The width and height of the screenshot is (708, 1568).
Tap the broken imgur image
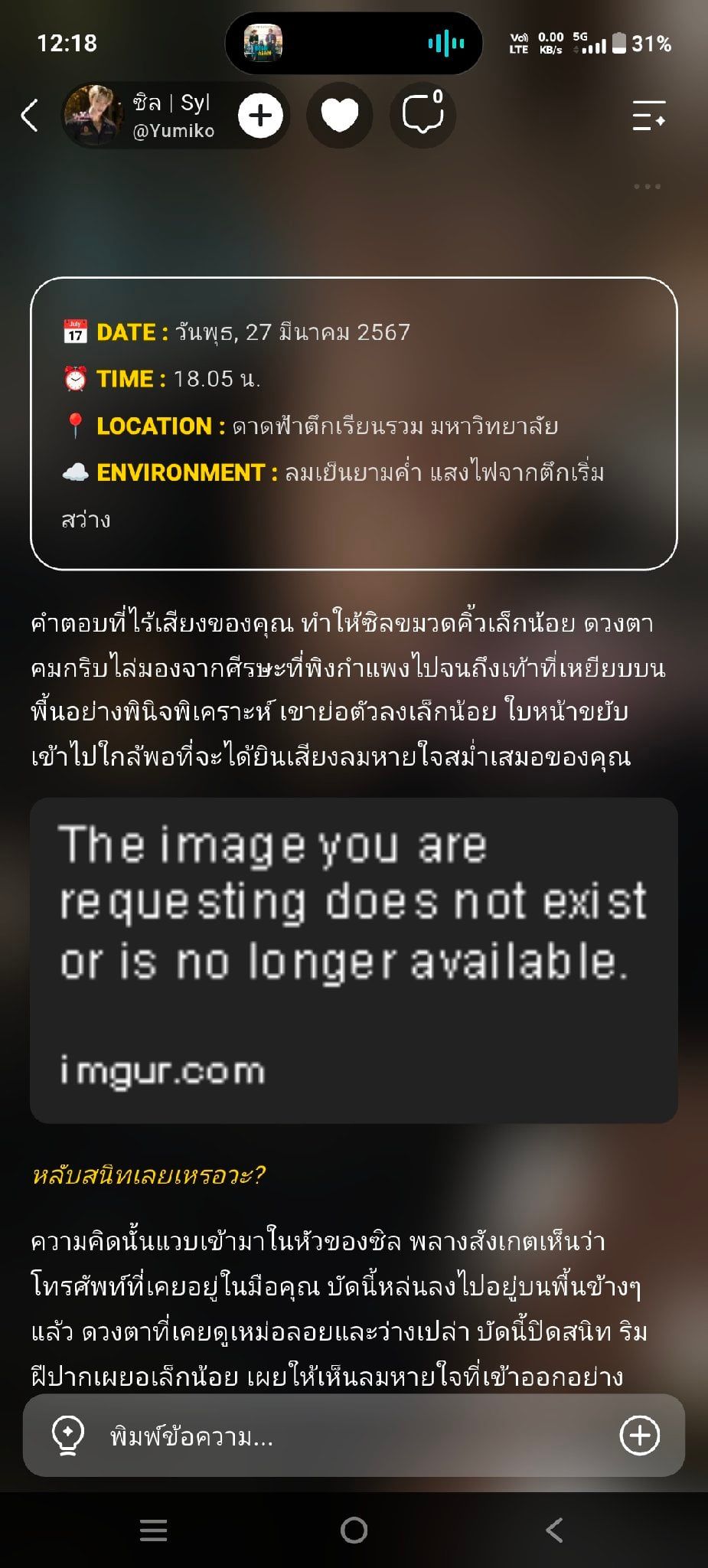tap(354, 960)
